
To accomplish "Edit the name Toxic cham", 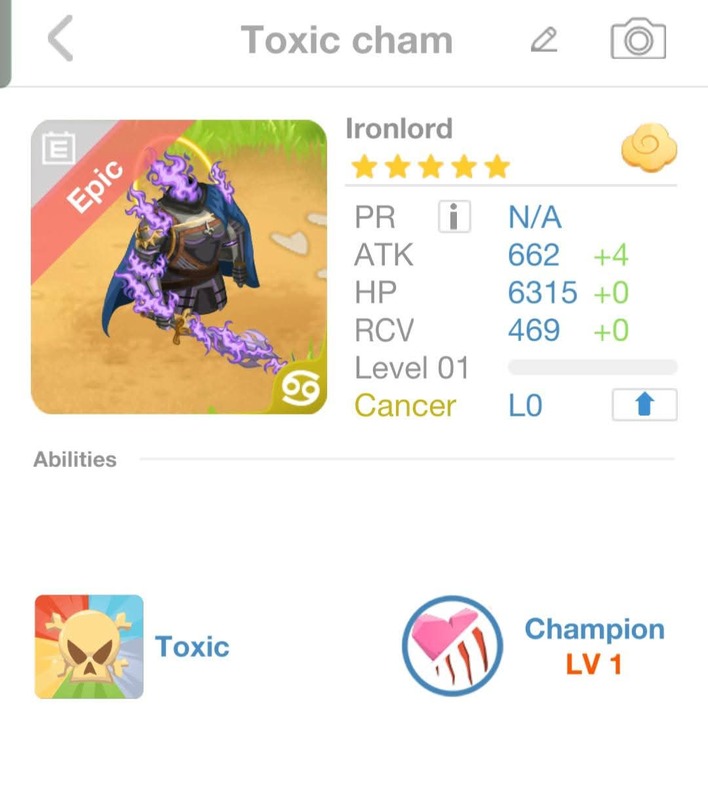I will click(x=543, y=41).
